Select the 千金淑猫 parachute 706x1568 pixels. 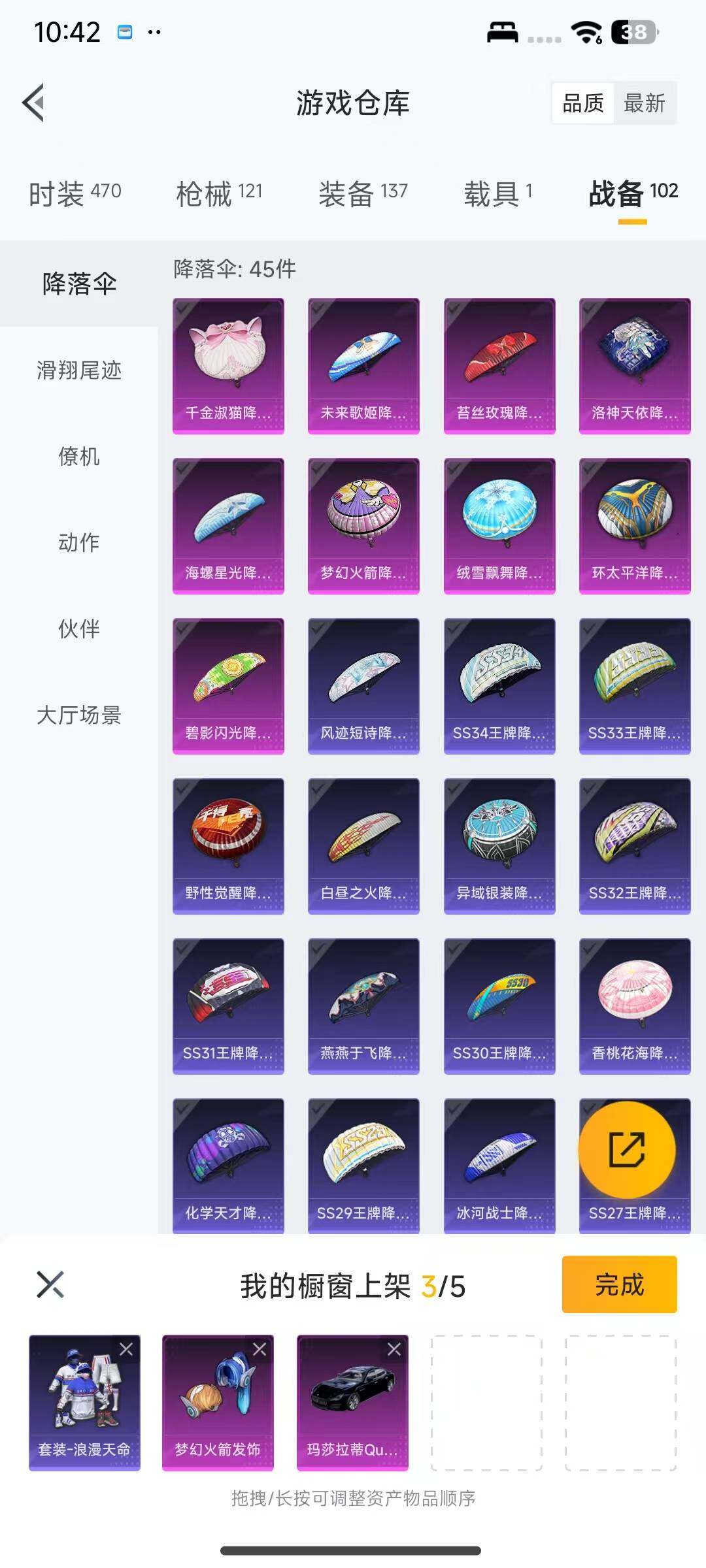tap(228, 365)
